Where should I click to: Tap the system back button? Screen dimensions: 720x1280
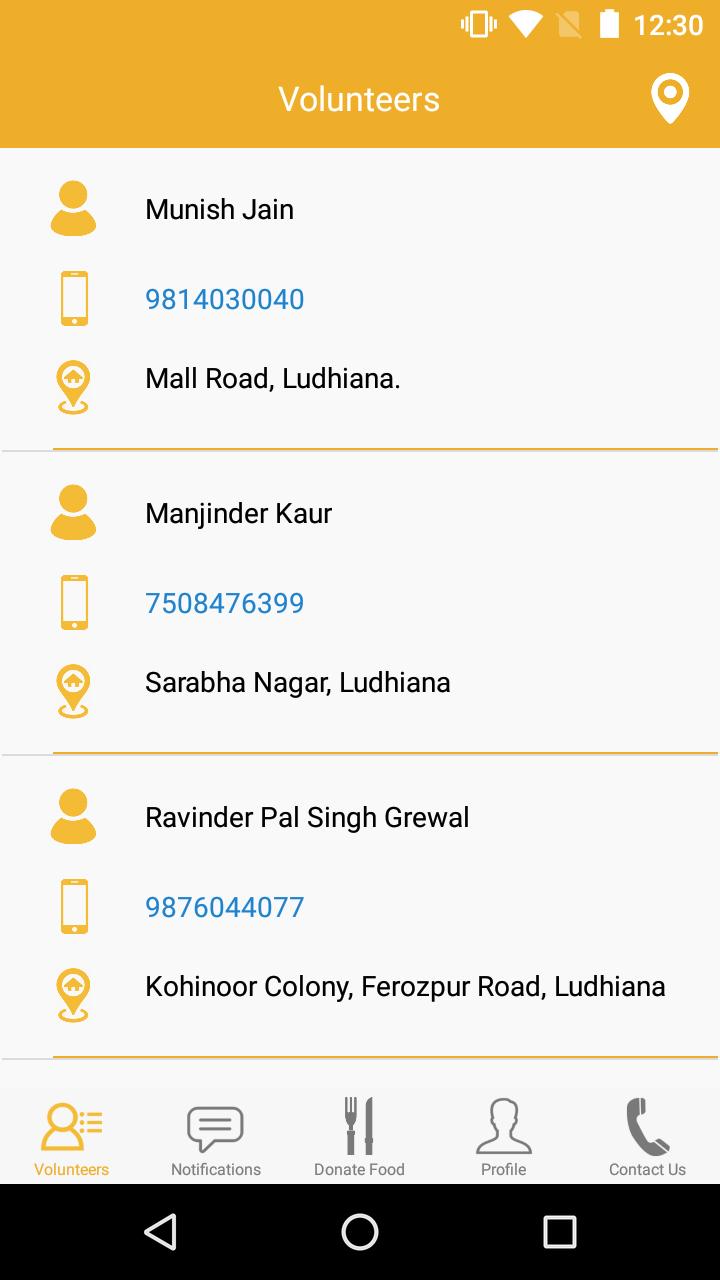tap(160, 1232)
